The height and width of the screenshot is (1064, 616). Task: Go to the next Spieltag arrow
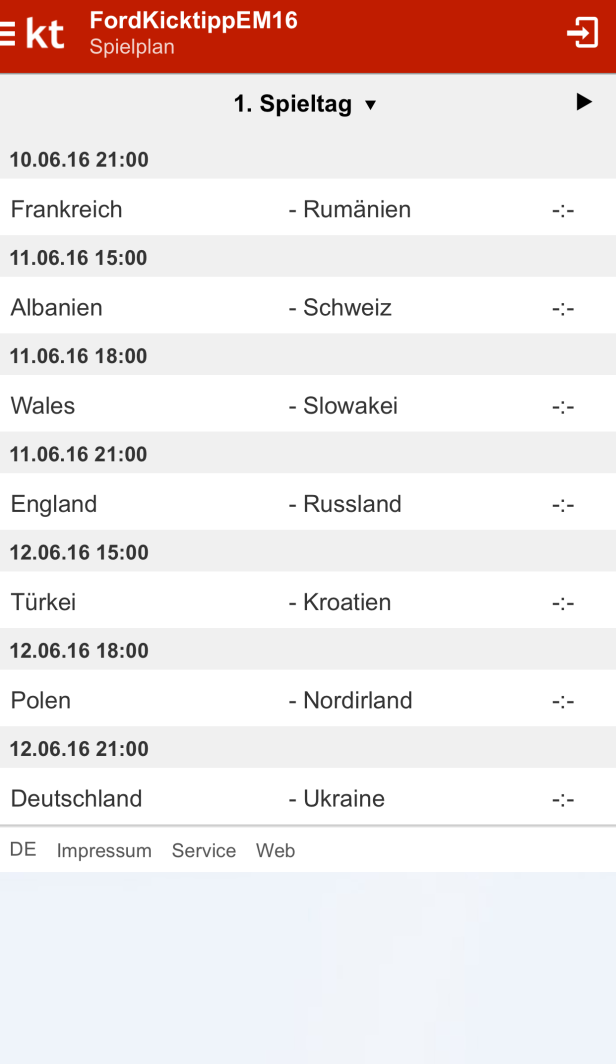point(584,102)
